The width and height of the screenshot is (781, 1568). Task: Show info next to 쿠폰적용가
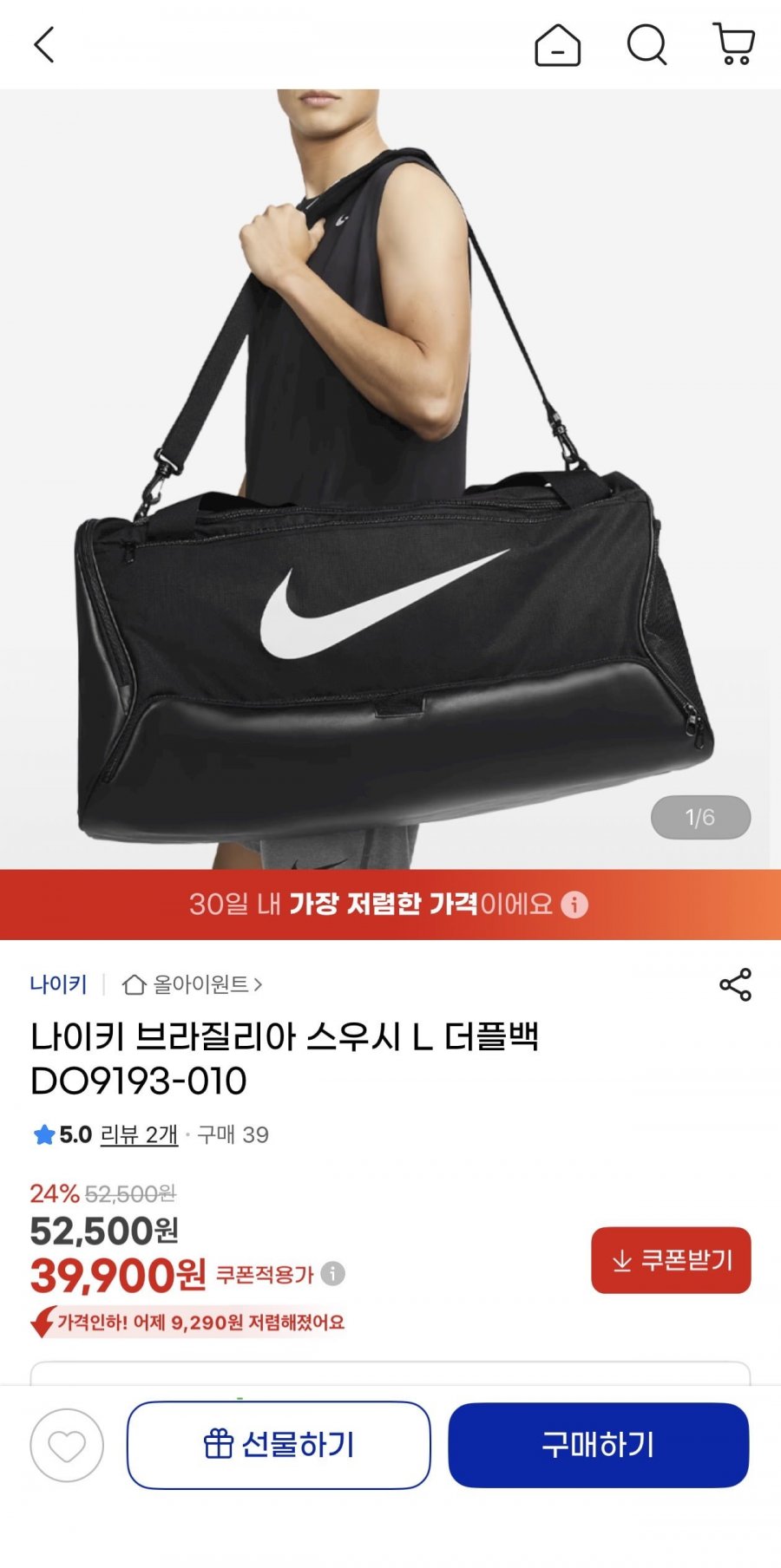(332, 1273)
